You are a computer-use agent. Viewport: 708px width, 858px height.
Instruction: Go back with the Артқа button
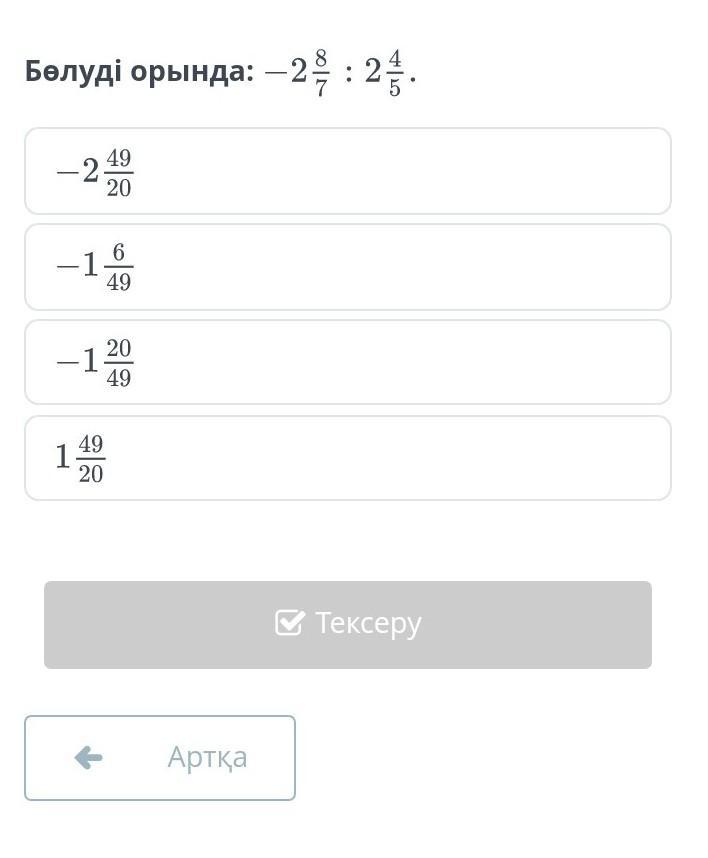click(160, 758)
